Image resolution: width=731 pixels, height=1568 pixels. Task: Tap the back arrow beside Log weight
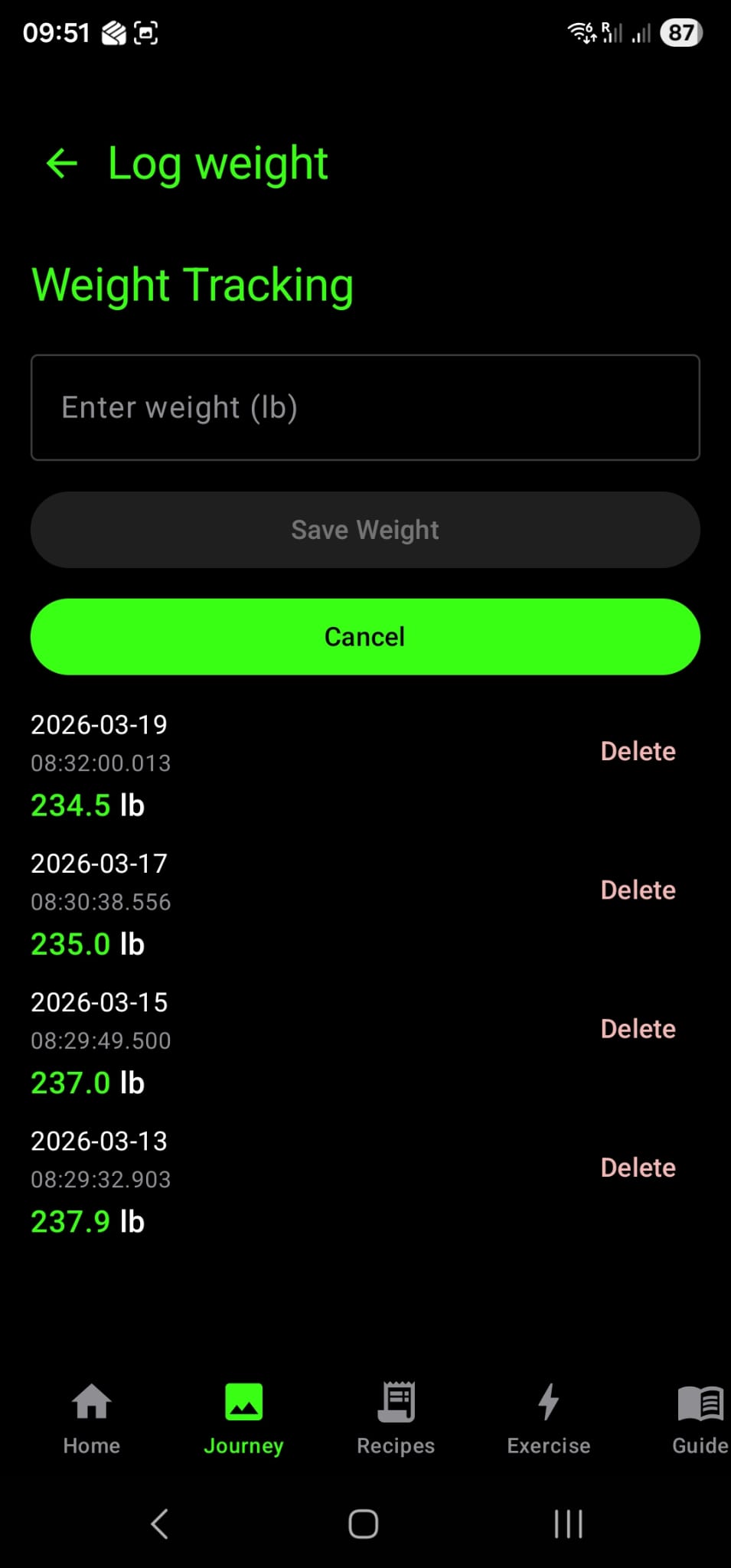tap(60, 163)
